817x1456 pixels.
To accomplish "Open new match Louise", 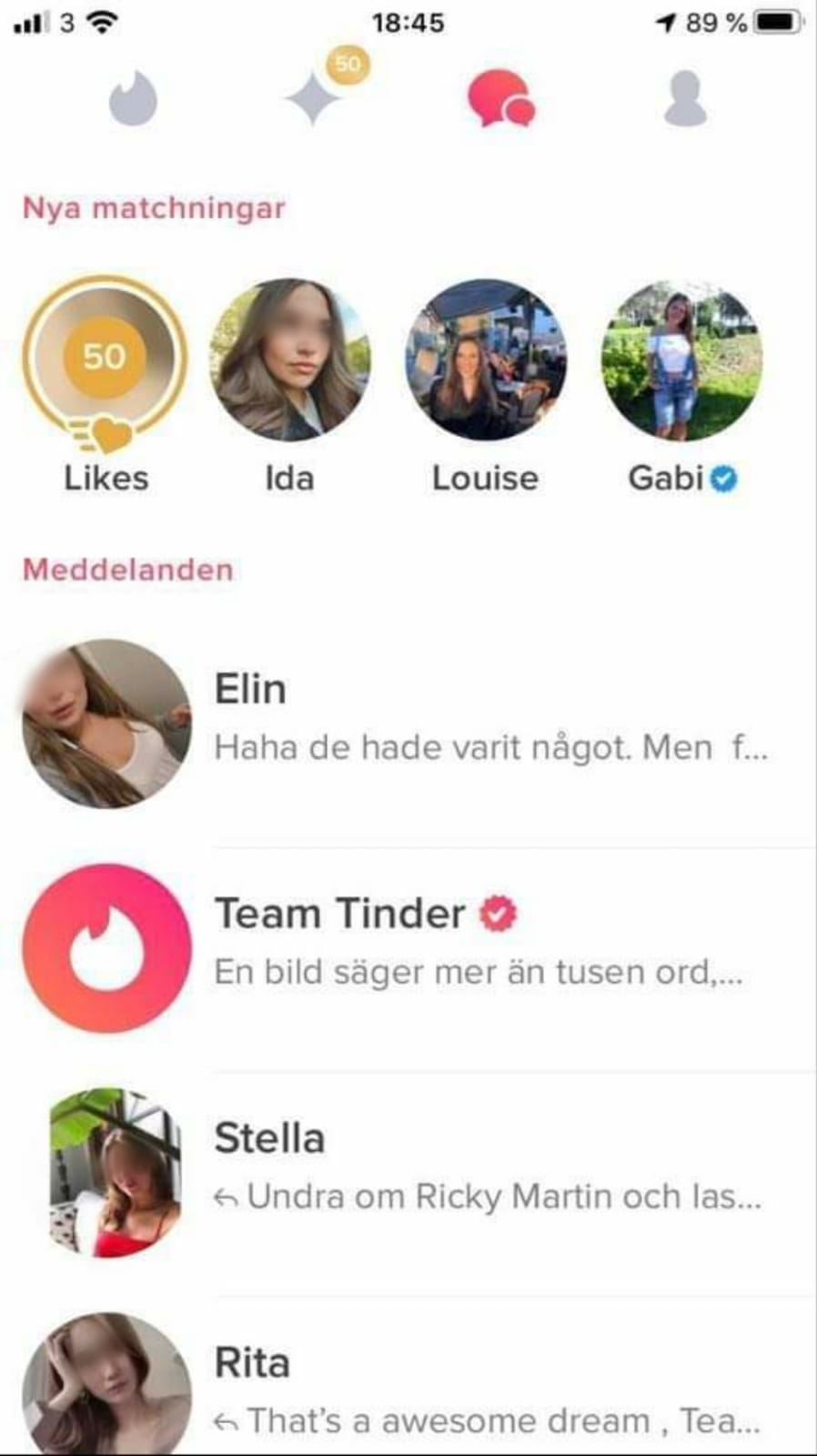I will 485,360.
